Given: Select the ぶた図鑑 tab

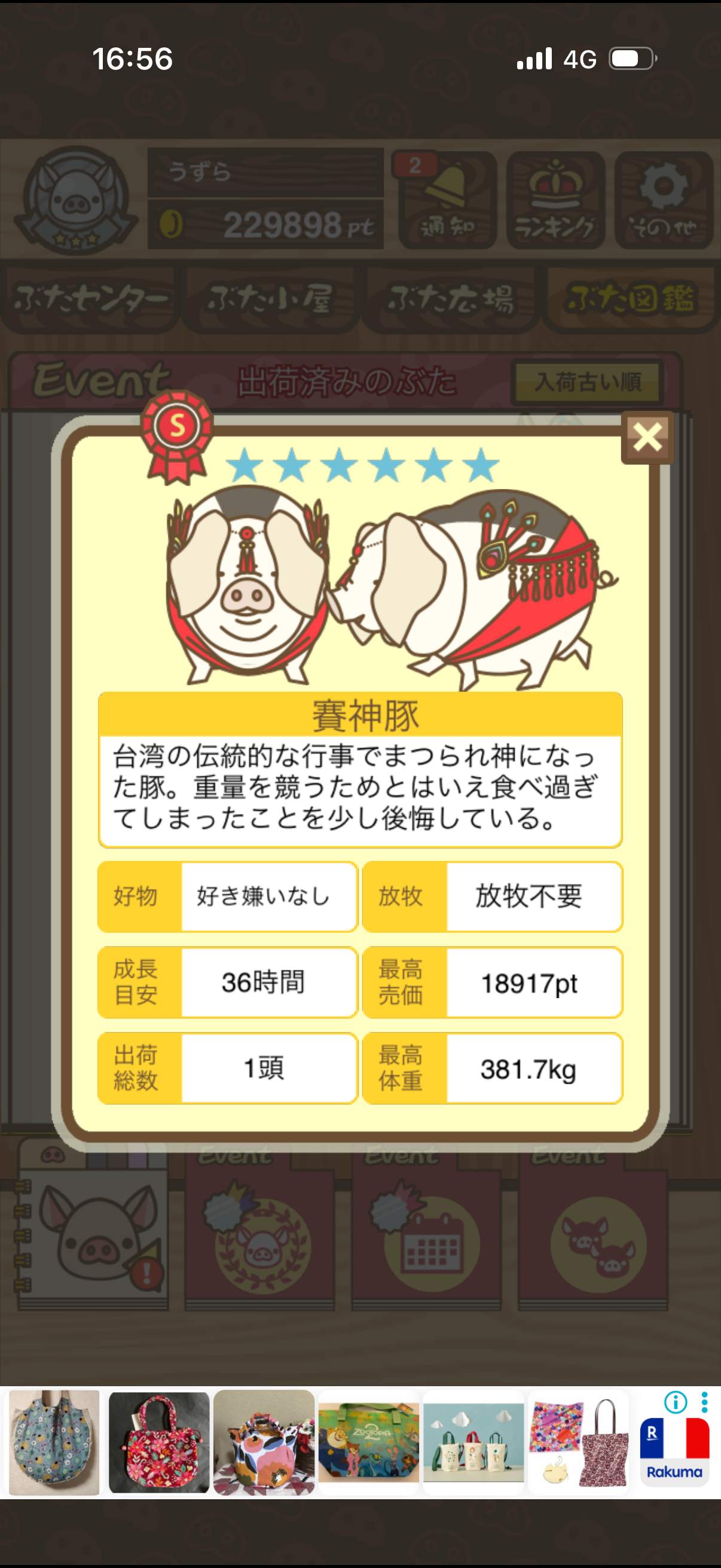Looking at the screenshot, I should [x=631, y=299].
